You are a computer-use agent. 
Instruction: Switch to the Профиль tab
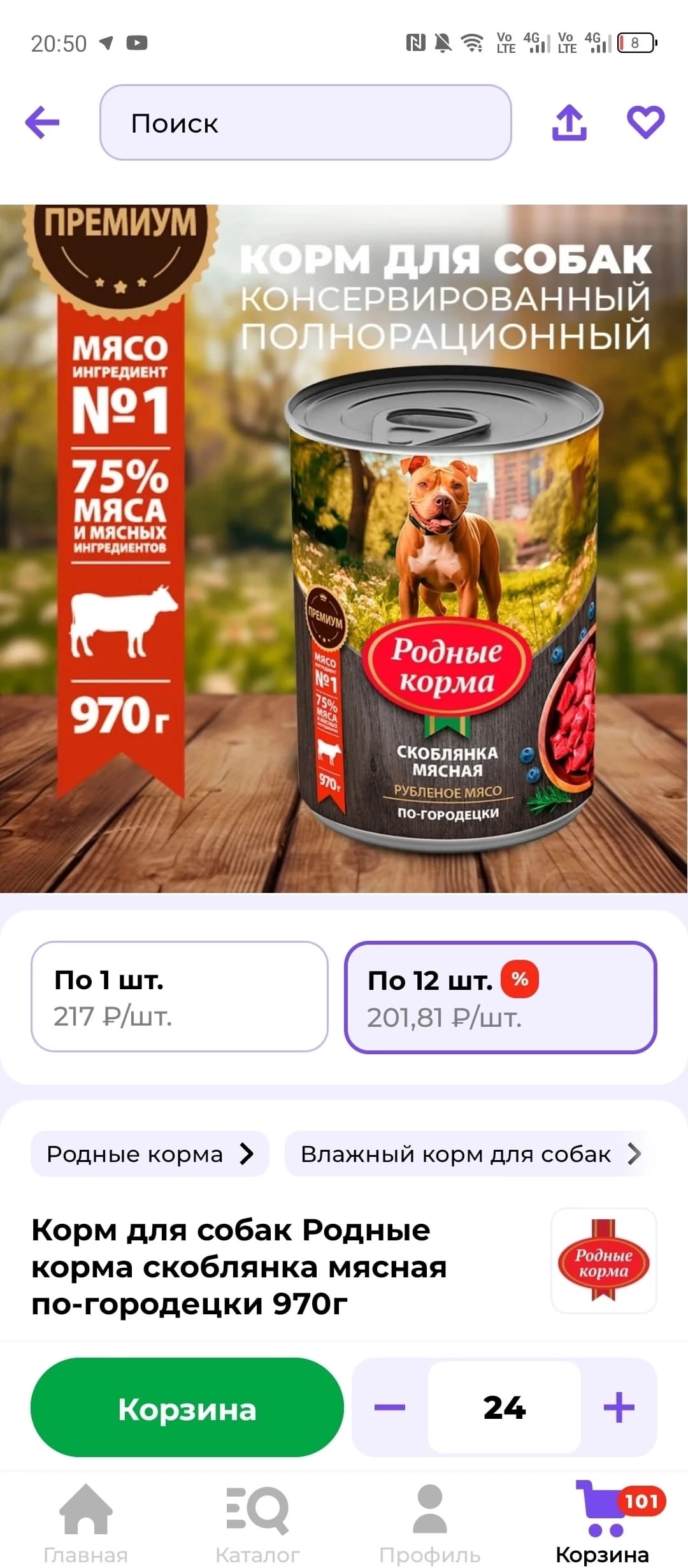(429, 1522)
